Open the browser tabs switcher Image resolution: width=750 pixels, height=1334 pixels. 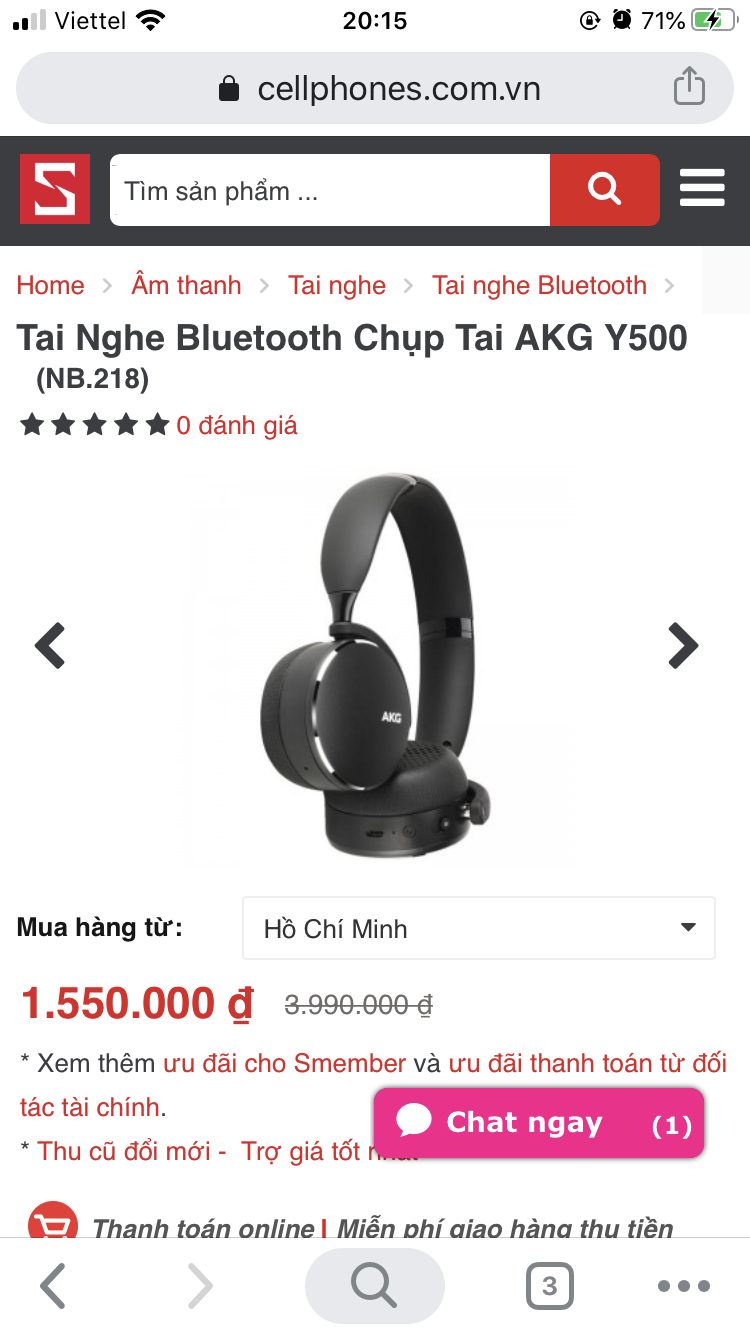tap(549, 1285)
